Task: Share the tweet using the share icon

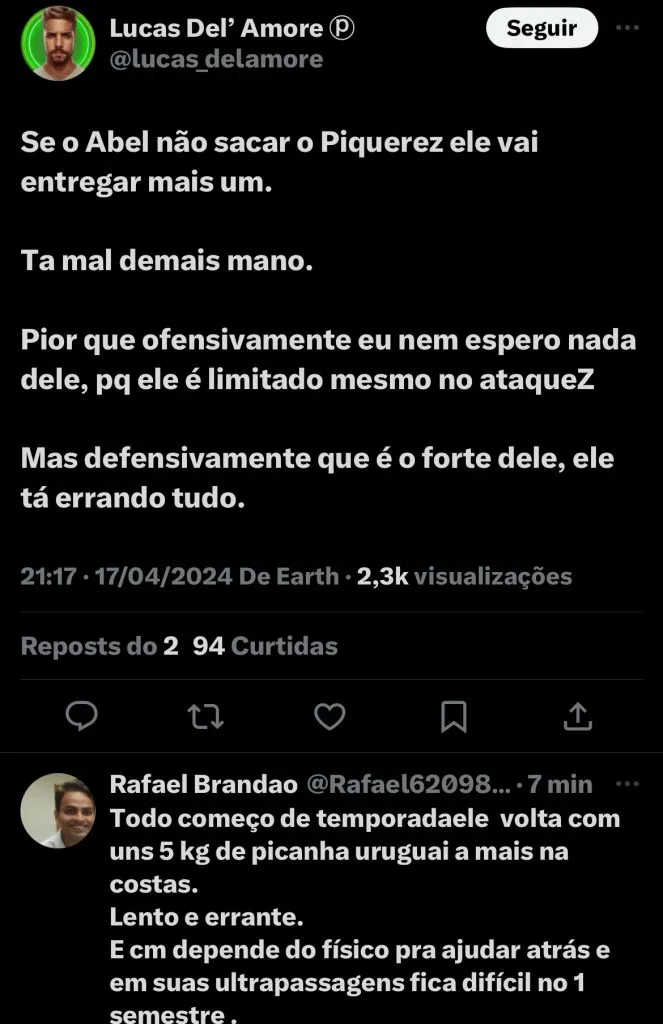Action: click(578, 715)
